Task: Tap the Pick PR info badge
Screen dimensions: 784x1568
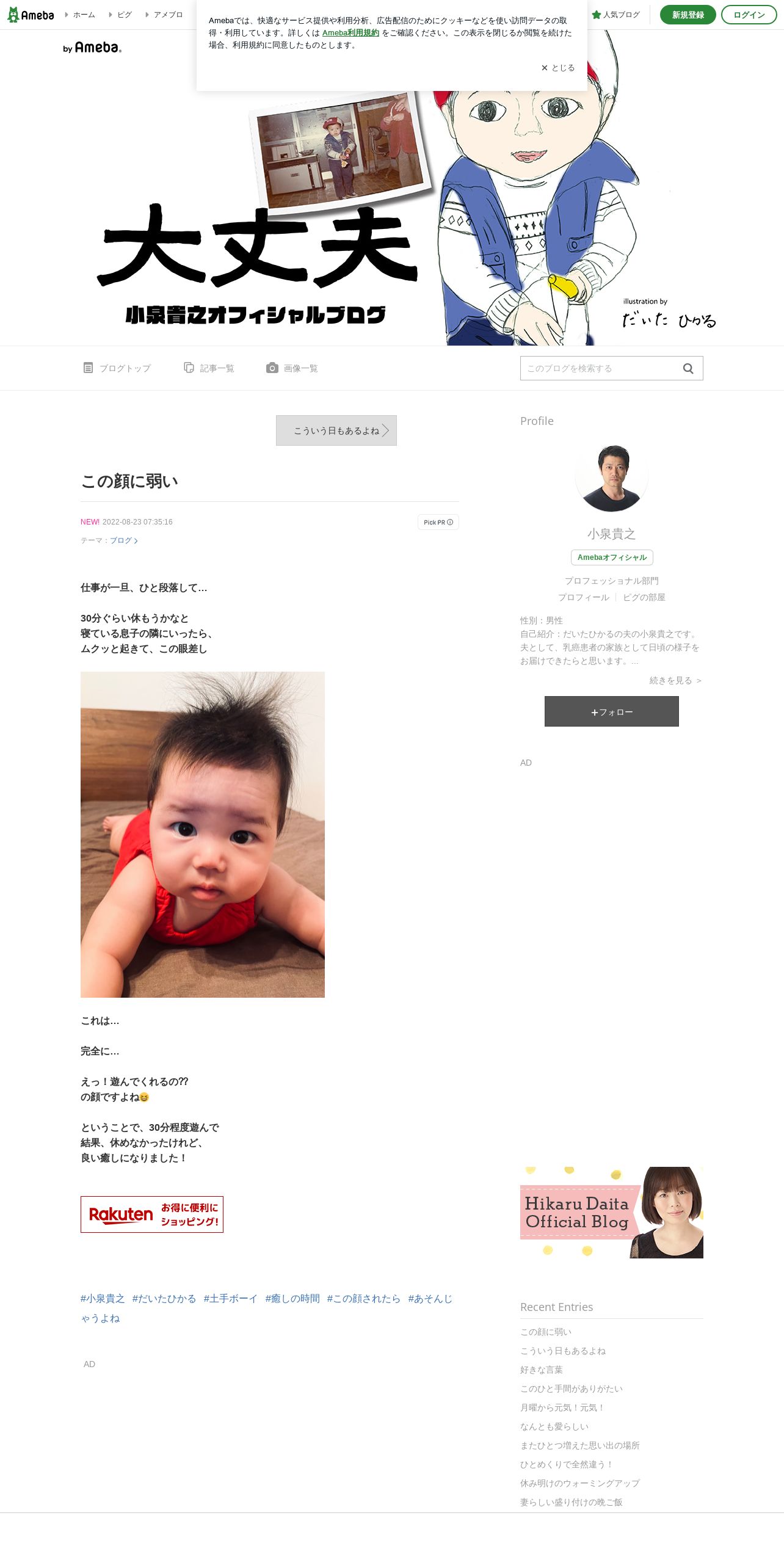Action: 438,522
